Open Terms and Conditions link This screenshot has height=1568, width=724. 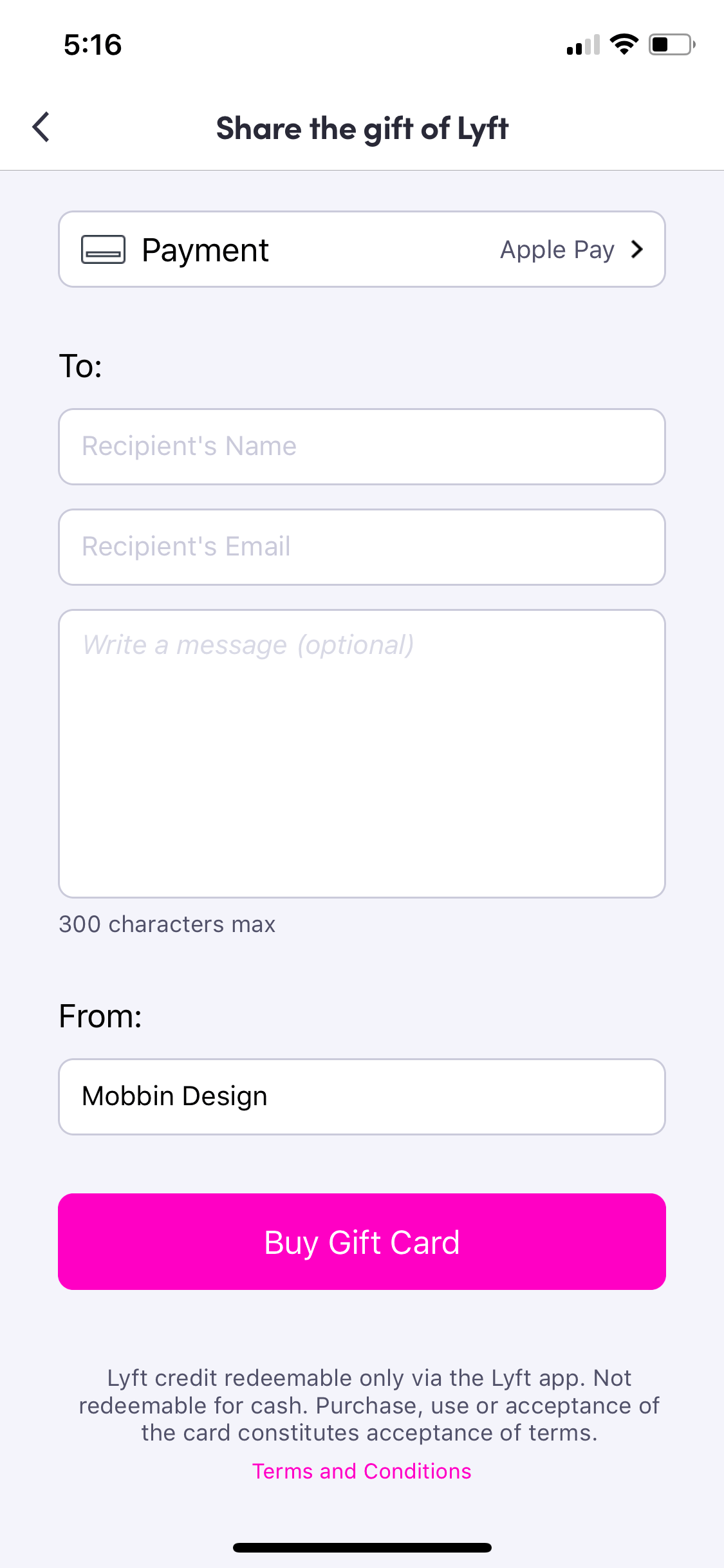[x=362, y=1471]
